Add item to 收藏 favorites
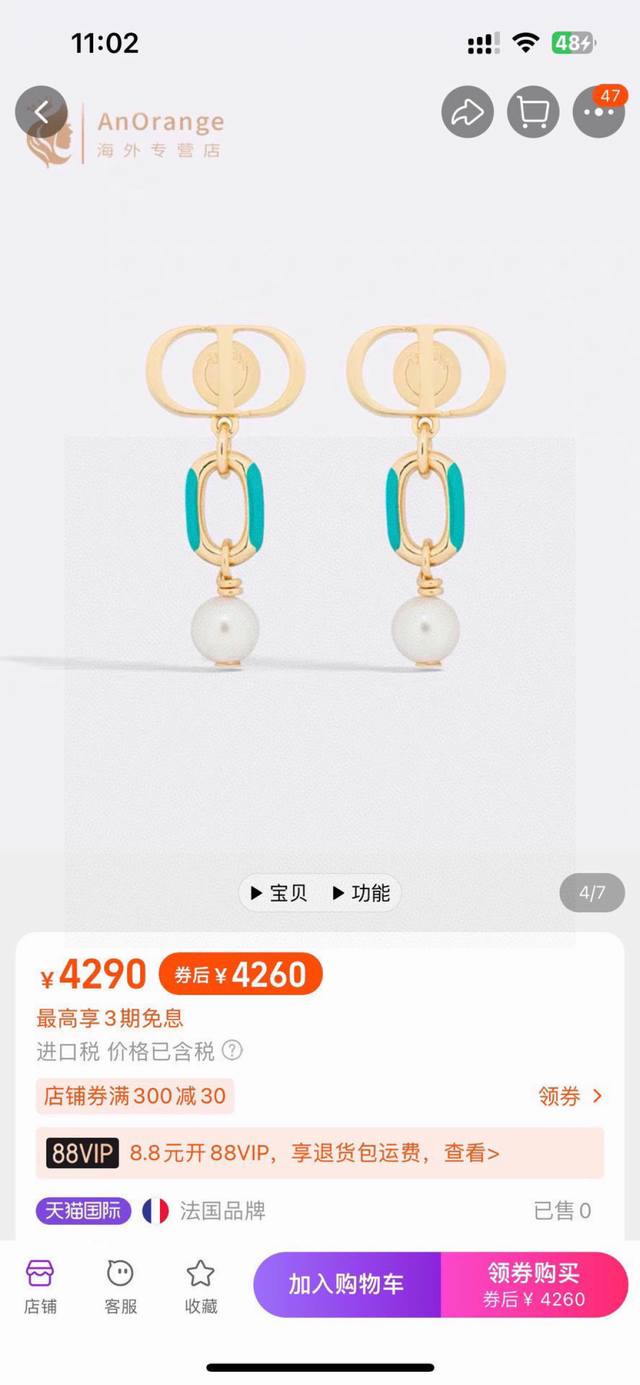This screenshot has width=640, height=1385. (200, 1286)
